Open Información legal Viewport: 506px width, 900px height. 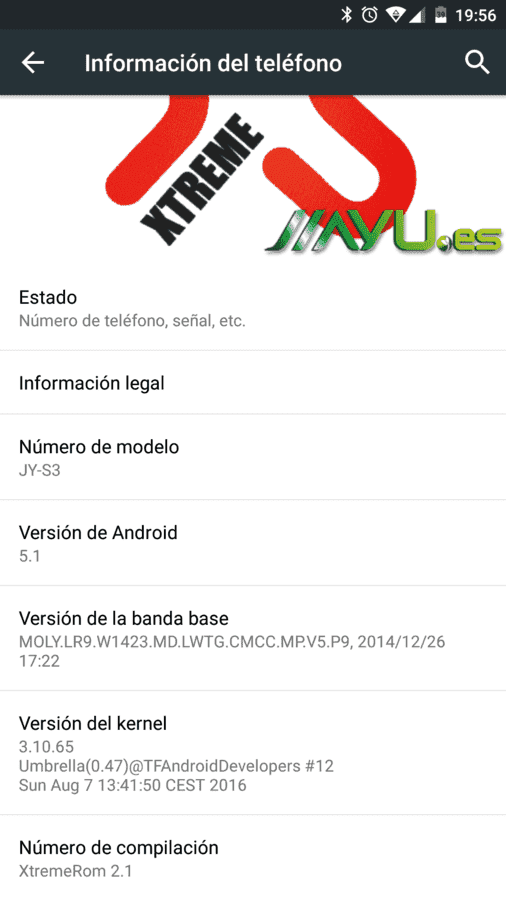click(x=253, y=383)
